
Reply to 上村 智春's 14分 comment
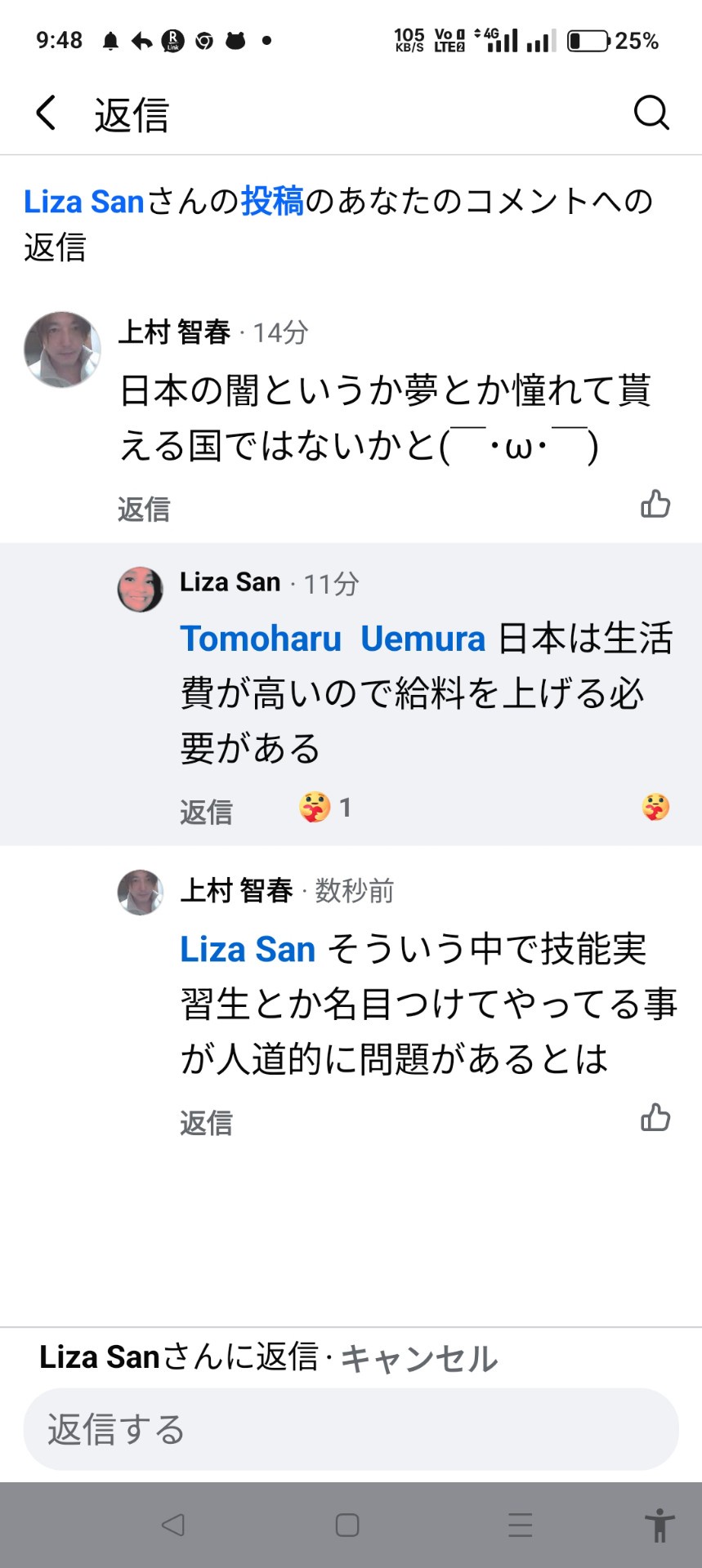[144, 509]
